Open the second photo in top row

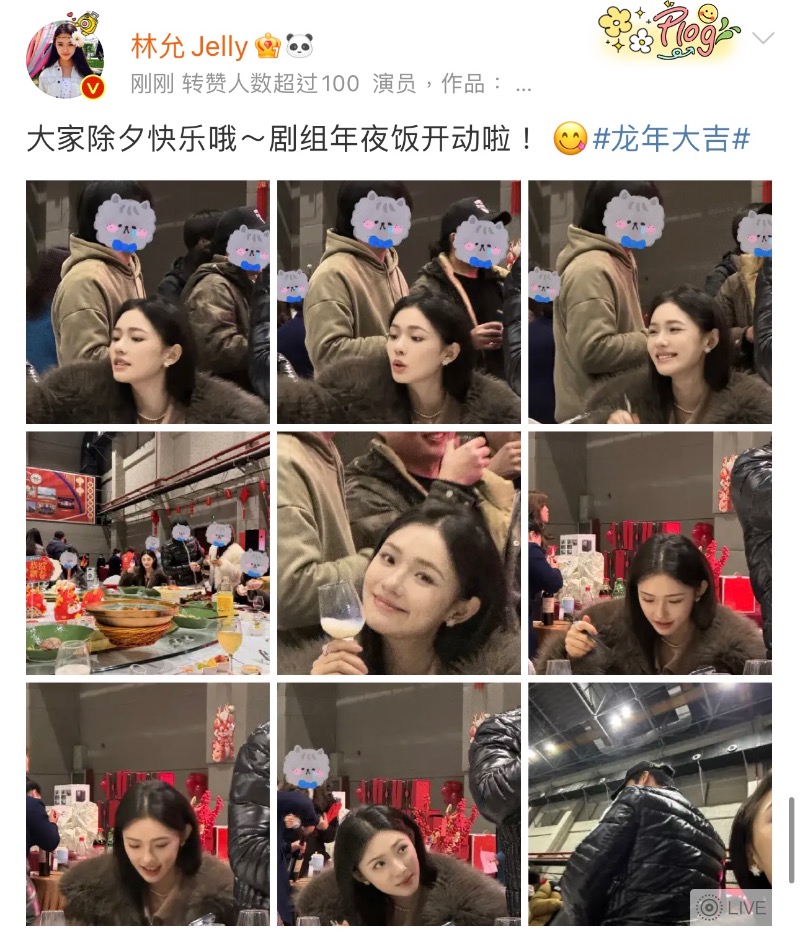[399, 302]
